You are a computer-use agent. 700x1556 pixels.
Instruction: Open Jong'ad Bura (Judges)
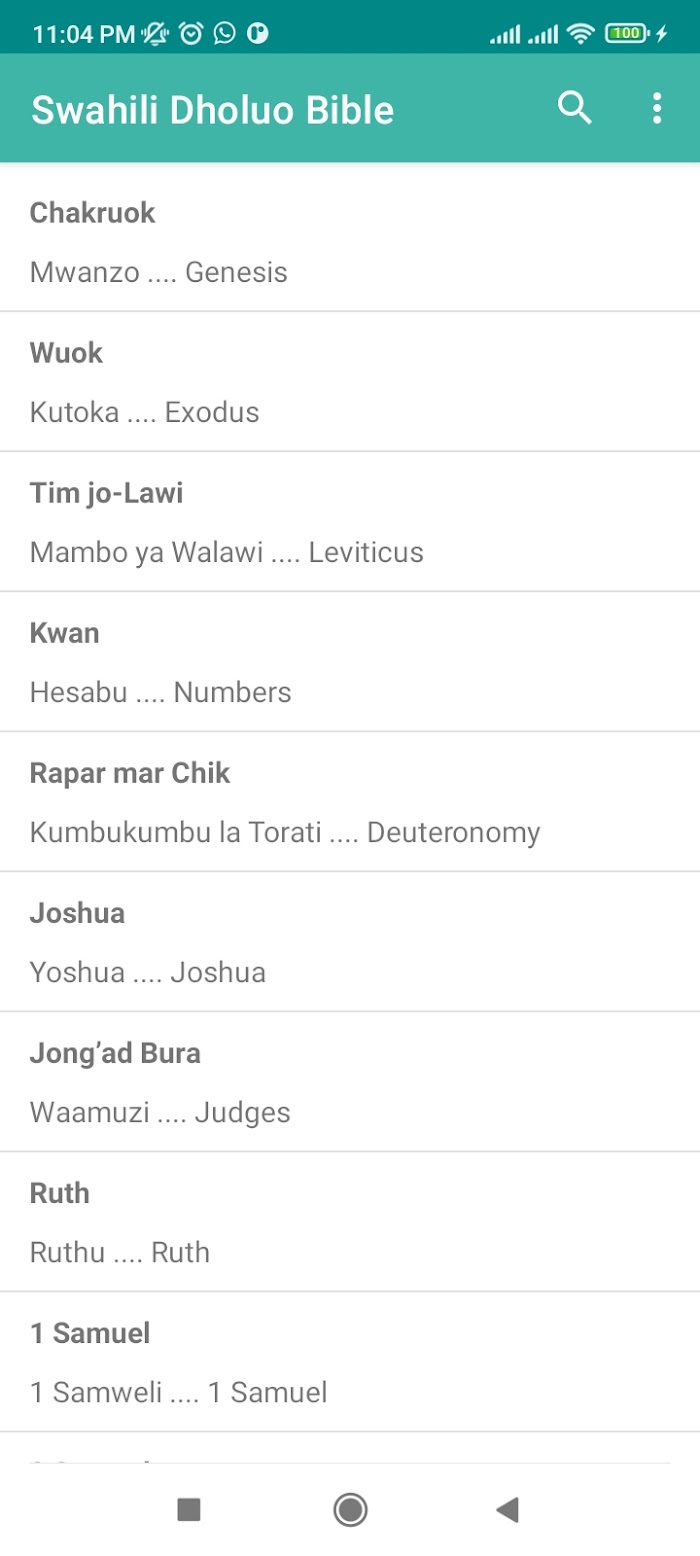point(350,1081)
